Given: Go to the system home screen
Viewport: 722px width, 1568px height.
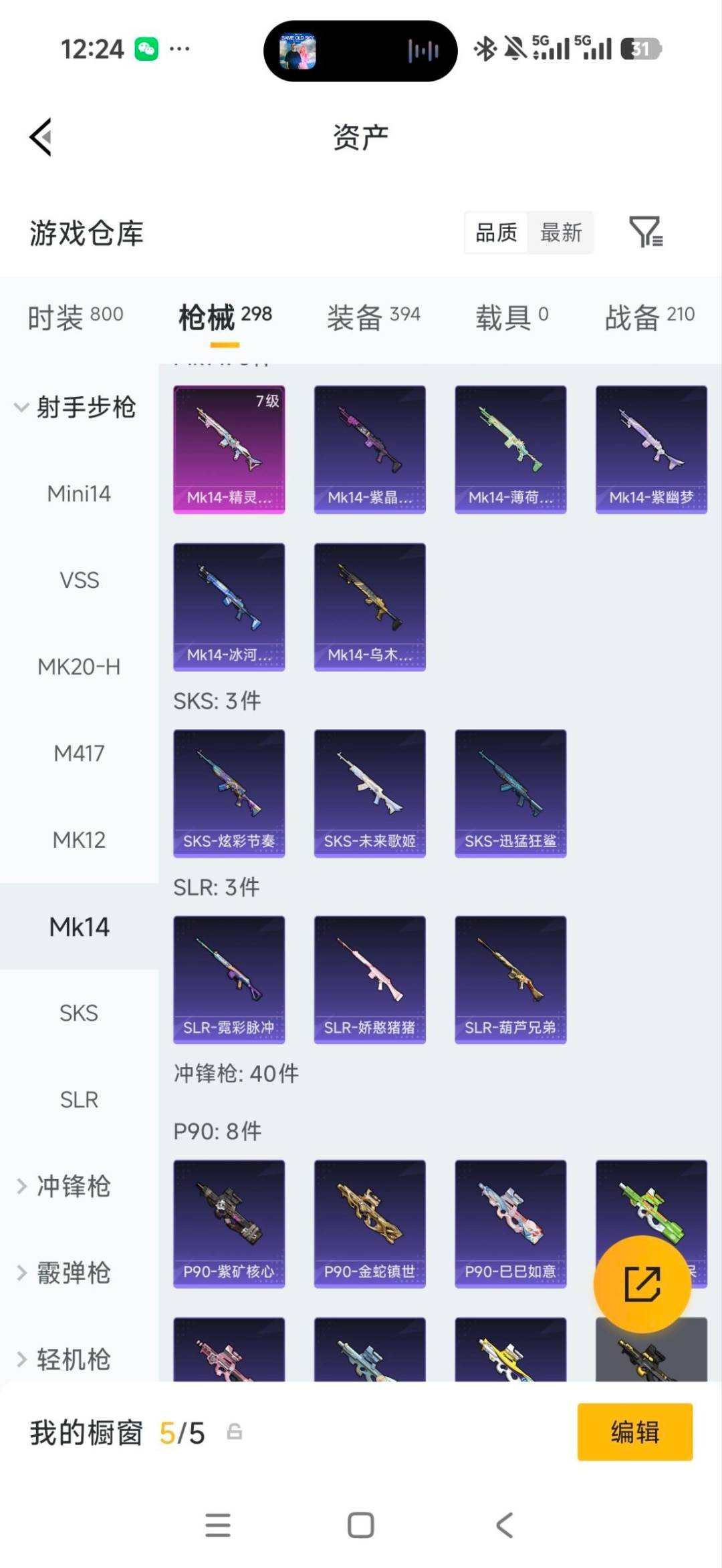Looking at the screenshot, I should pos(361,1525).
